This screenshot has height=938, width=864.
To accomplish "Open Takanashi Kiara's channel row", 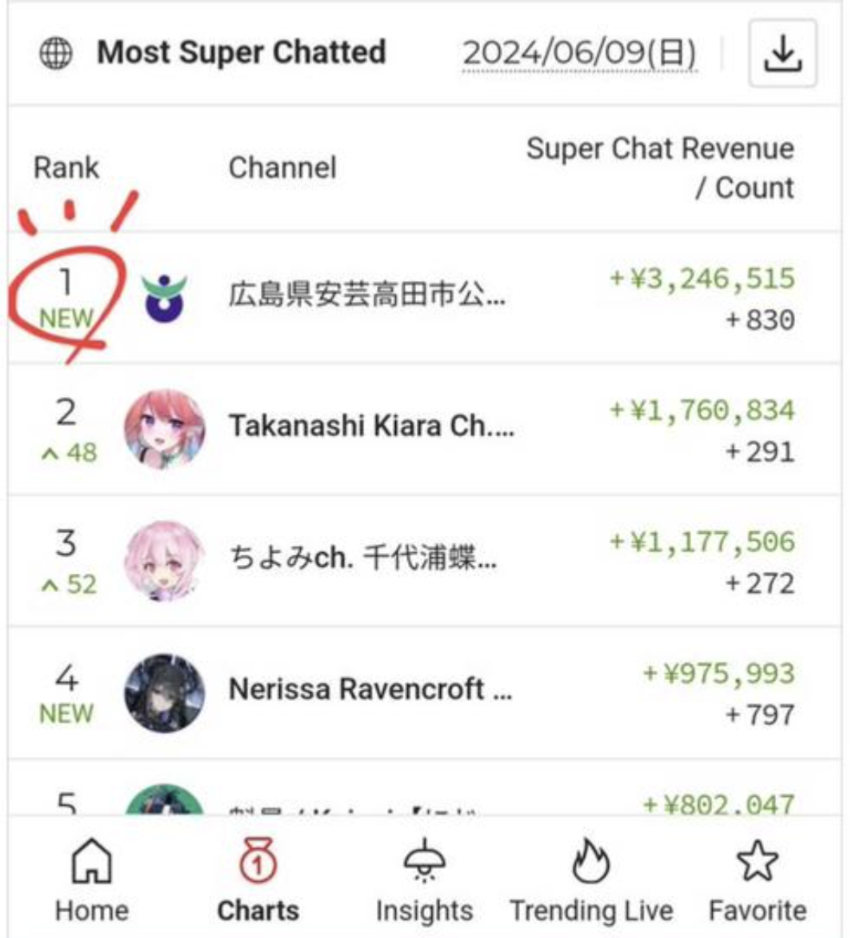I will tap(371, 427).
